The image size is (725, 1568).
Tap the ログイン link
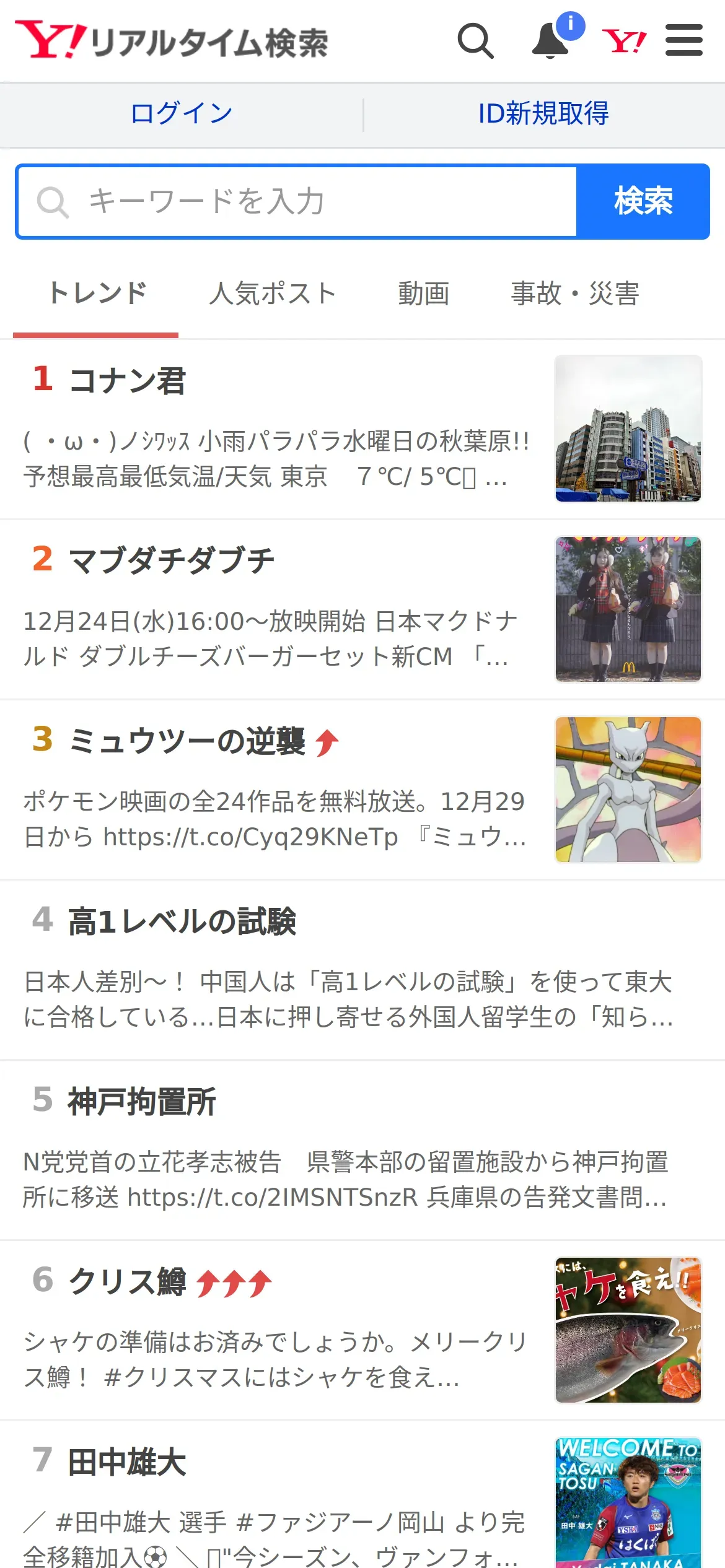(182, 114)
